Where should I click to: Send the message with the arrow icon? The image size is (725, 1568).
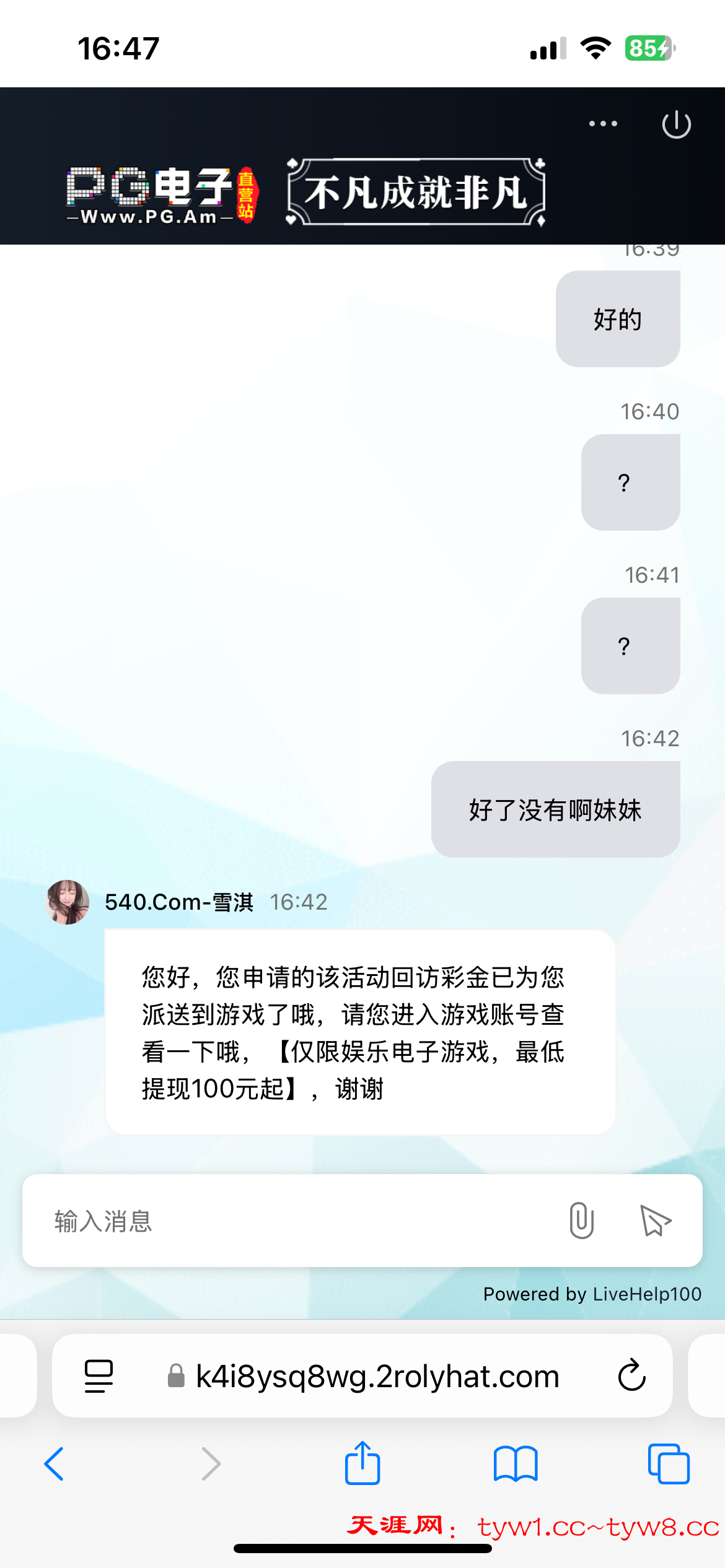point(655,1221)
